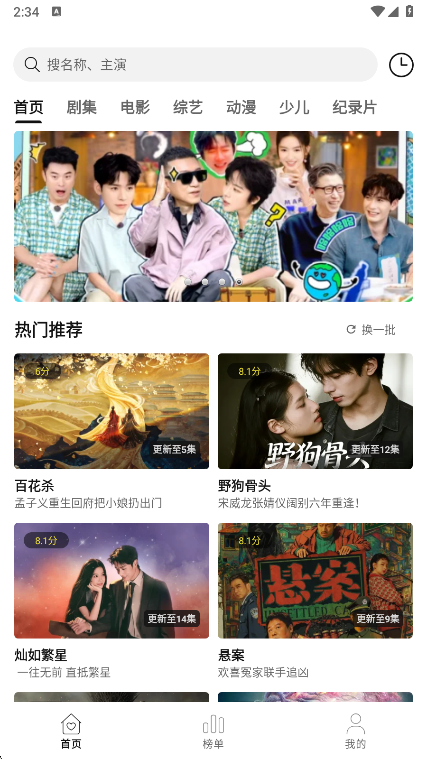Open the 灿如繁星 drama card

pyautogui.click(x=111, y=600)
